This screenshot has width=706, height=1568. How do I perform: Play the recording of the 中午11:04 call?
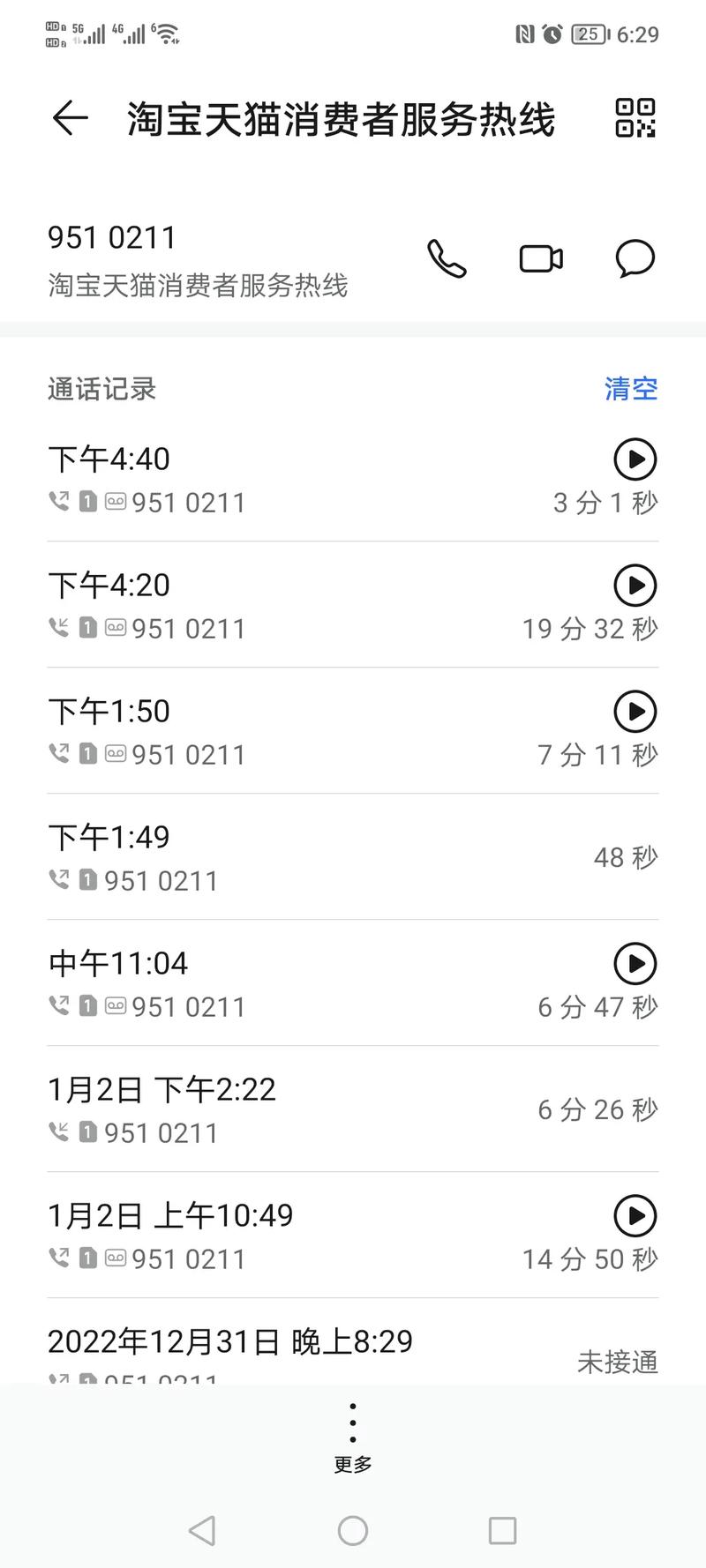tap(635, 964)
